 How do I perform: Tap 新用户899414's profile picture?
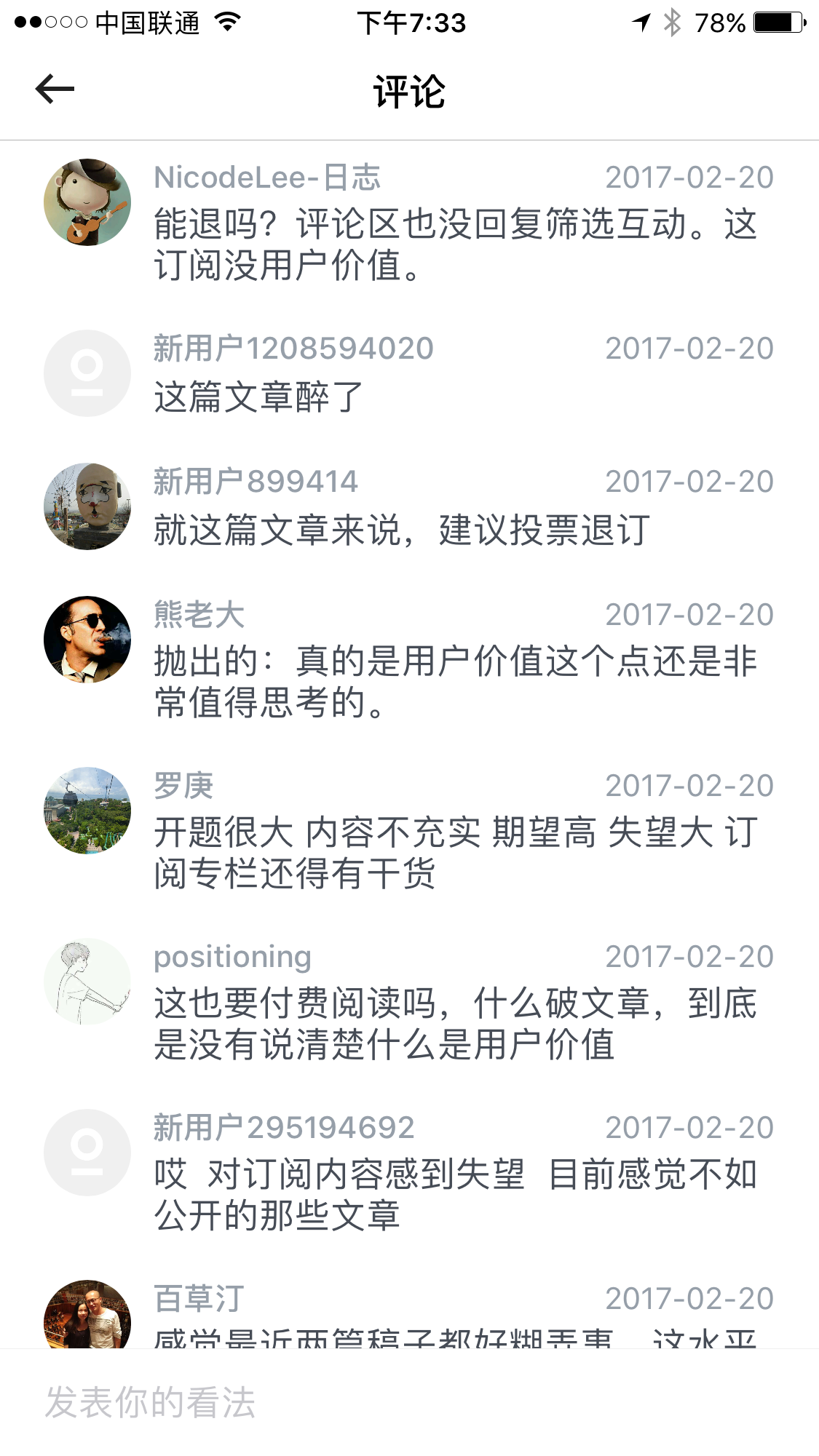coord(87,506)
